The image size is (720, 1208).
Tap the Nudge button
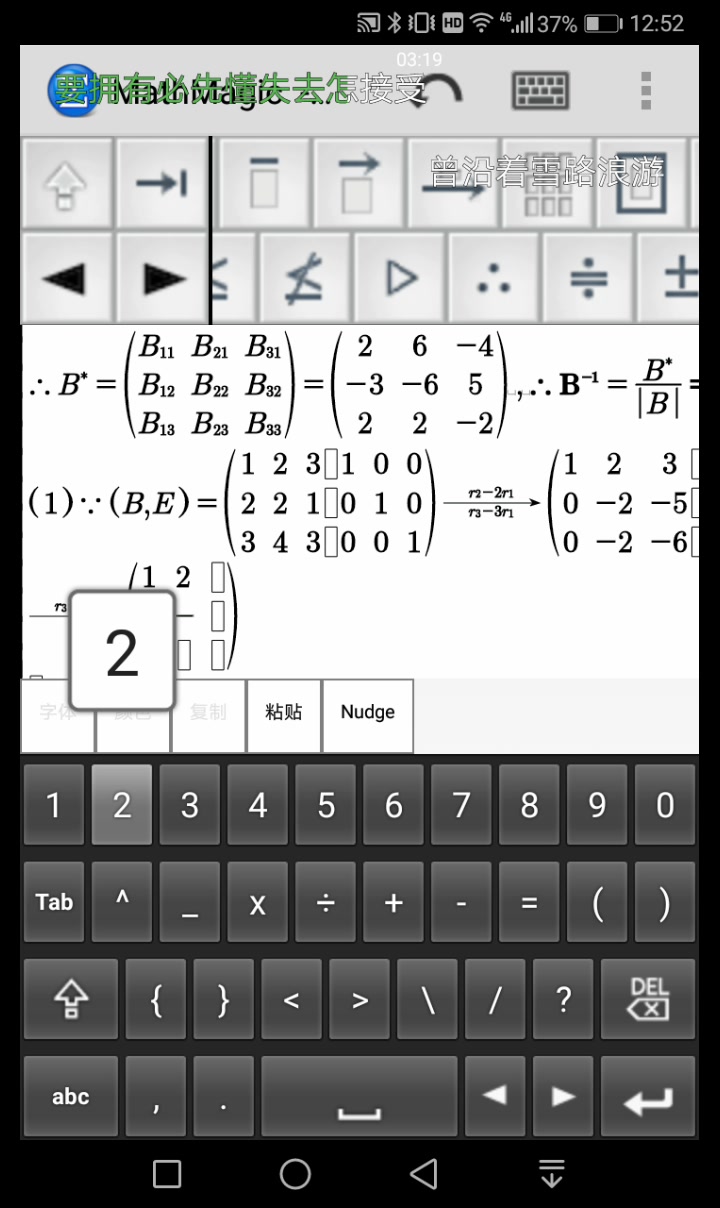pyautogui.click(x=367, y=713)
